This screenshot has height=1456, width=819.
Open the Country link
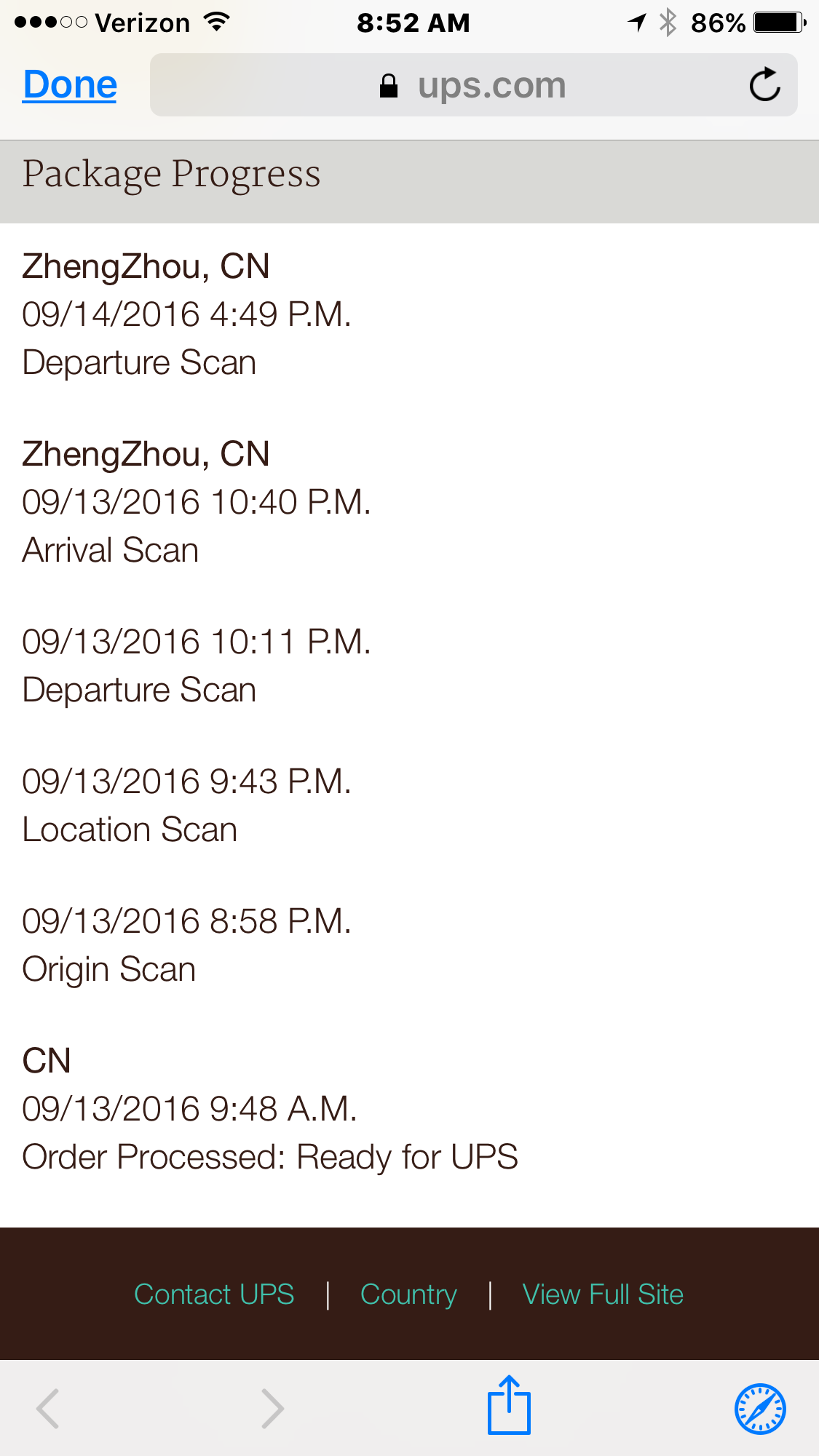coord(408,1294)
